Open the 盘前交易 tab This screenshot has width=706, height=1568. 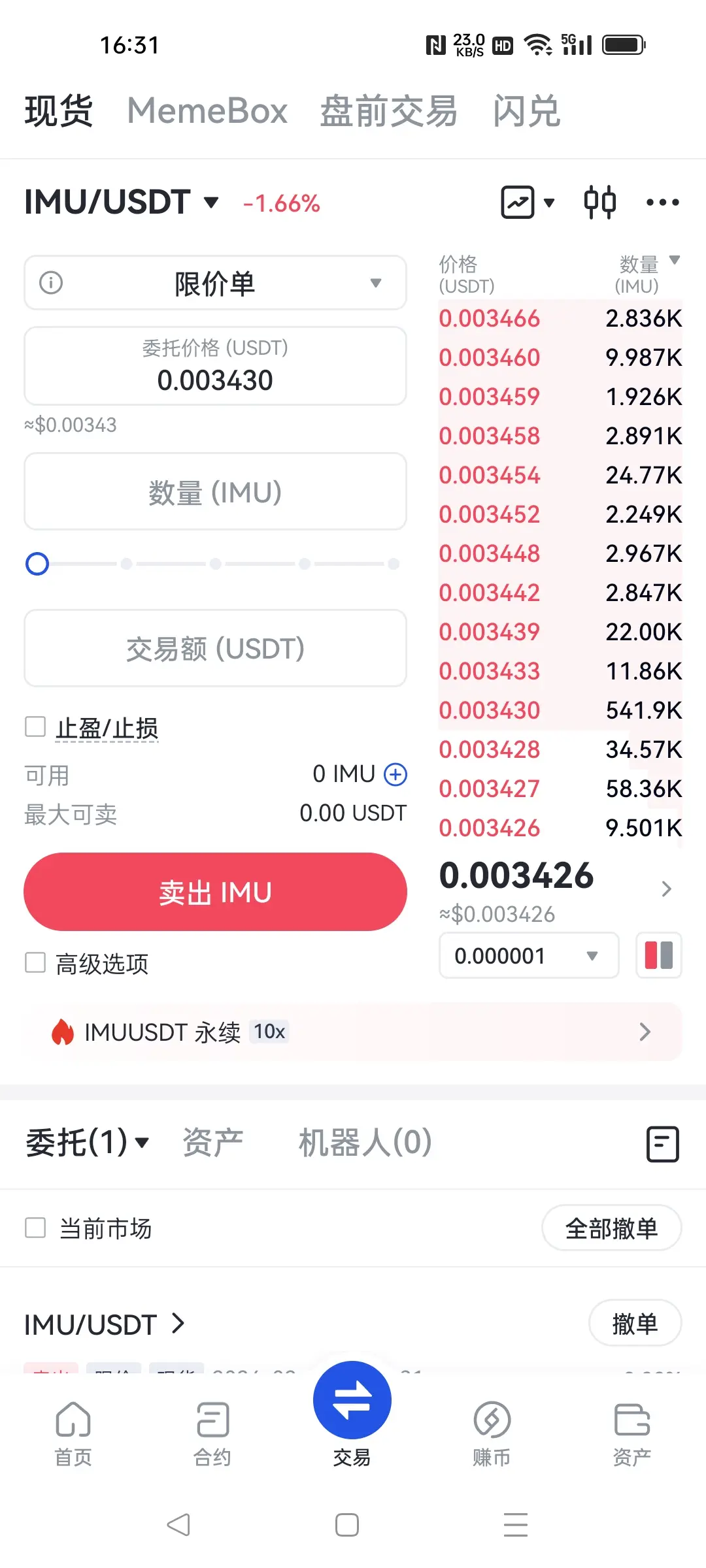coord(388,110)
